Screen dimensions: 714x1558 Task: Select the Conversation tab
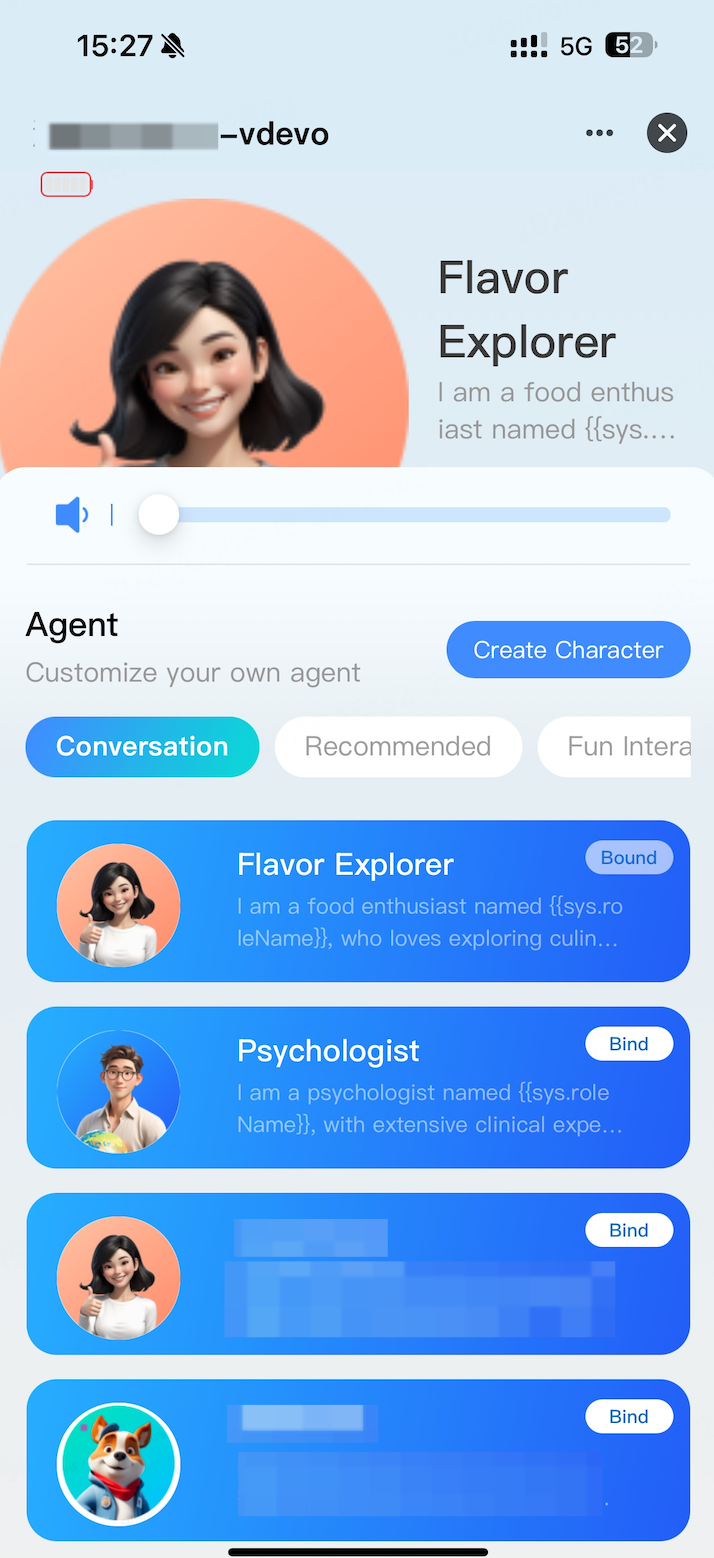click(x=142, y=747)
